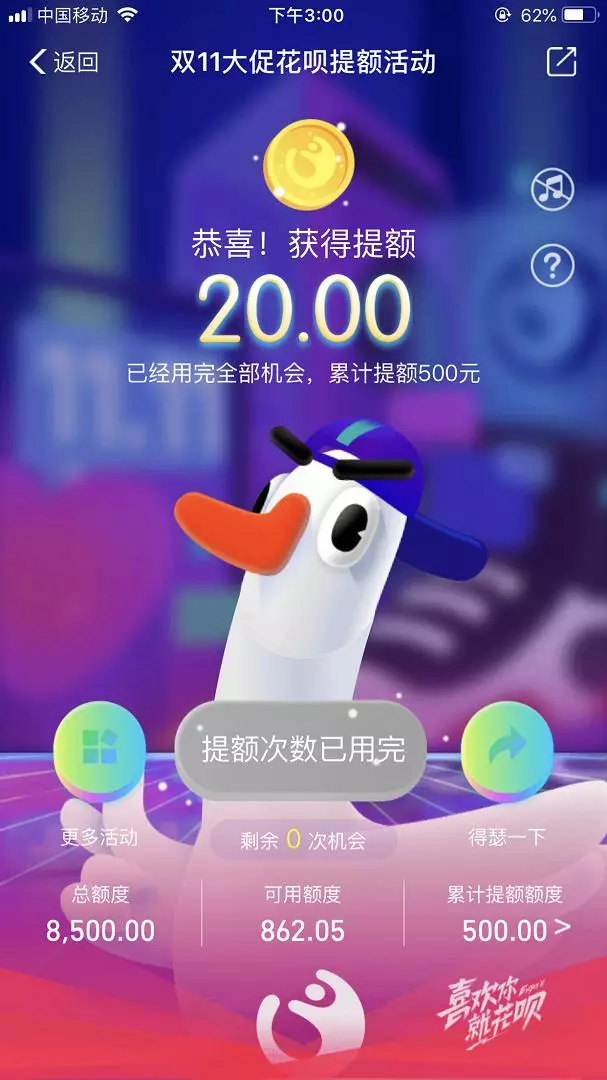Open the help question mark

pyautogui.click(x=552, y=266)
